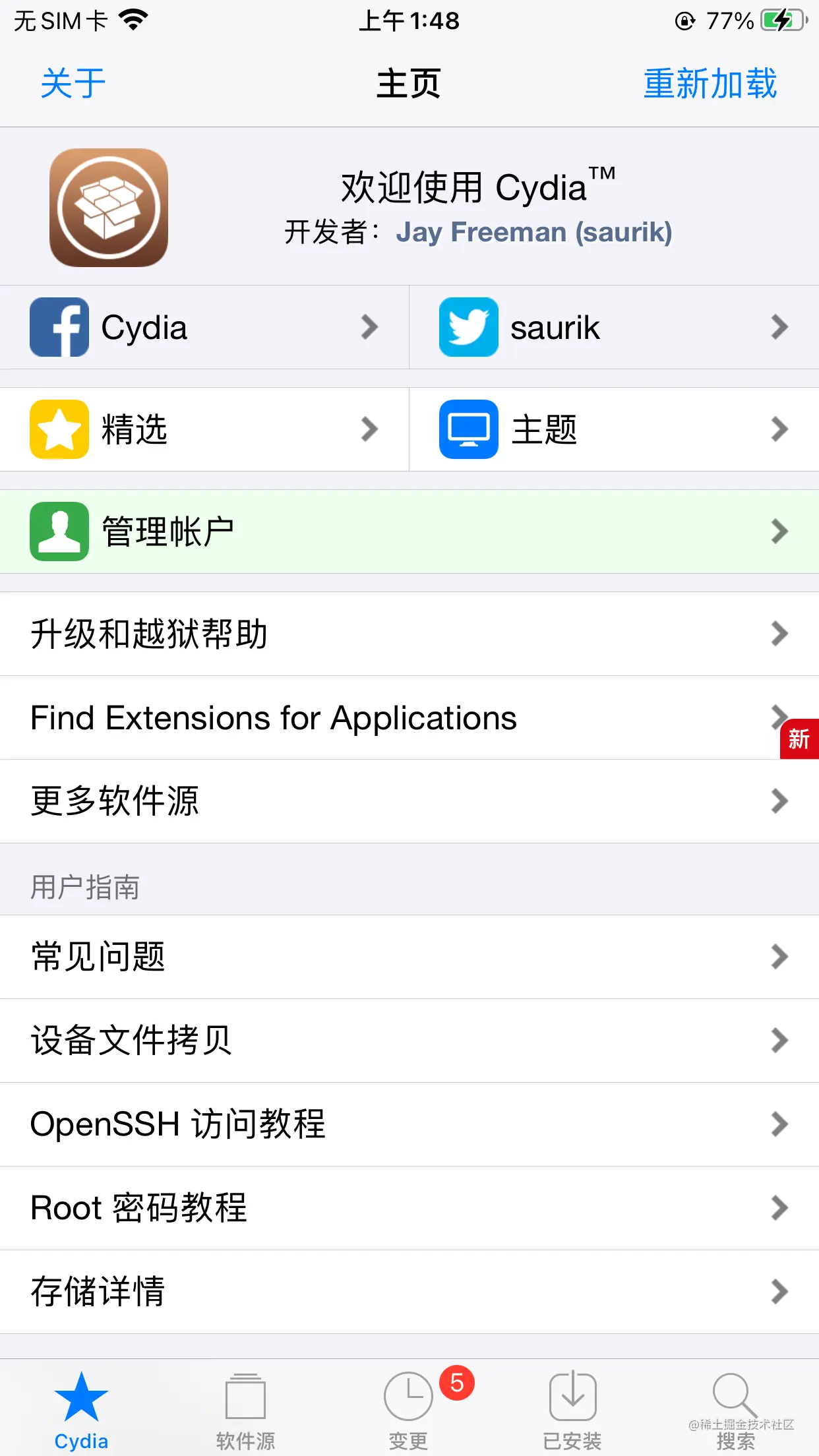Open 更多软件源 more sources

(409, 801)
